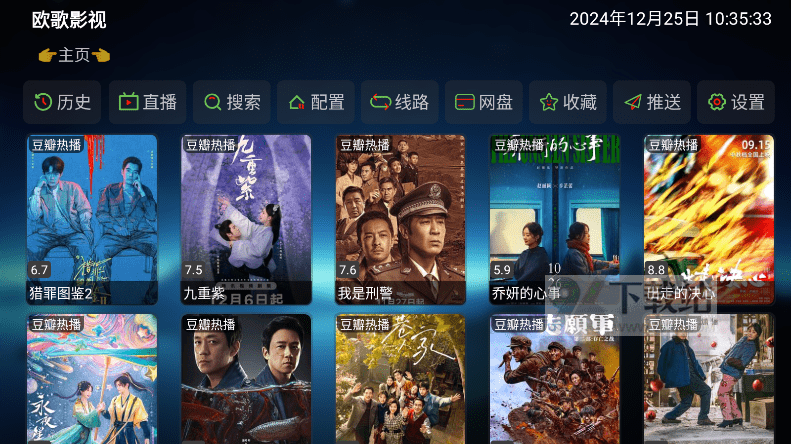This screenshot has height=444, width=791.
Task: View the 收藏 favorites list
Action: click(x=567, y=102)
